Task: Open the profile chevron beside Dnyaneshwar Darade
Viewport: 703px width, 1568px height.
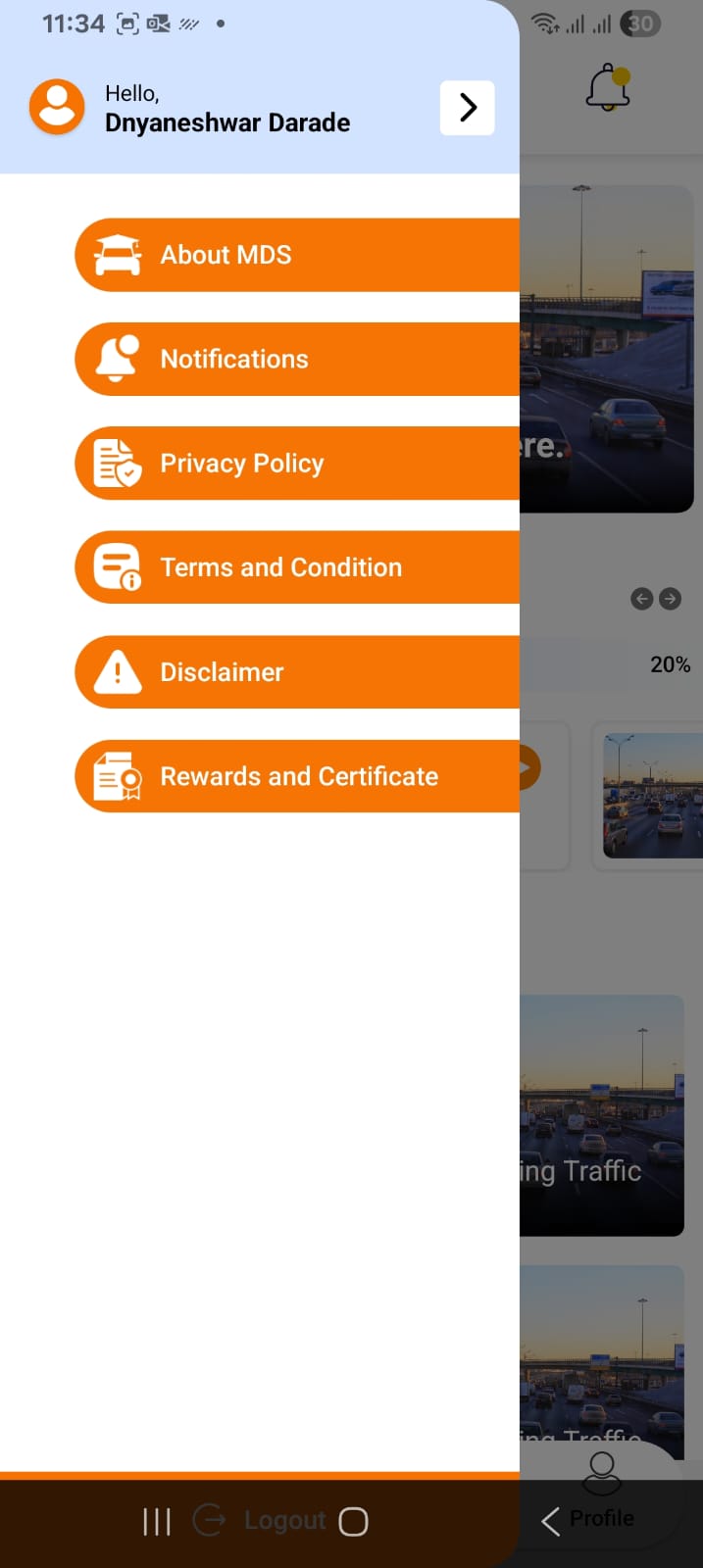Action: 467,107
